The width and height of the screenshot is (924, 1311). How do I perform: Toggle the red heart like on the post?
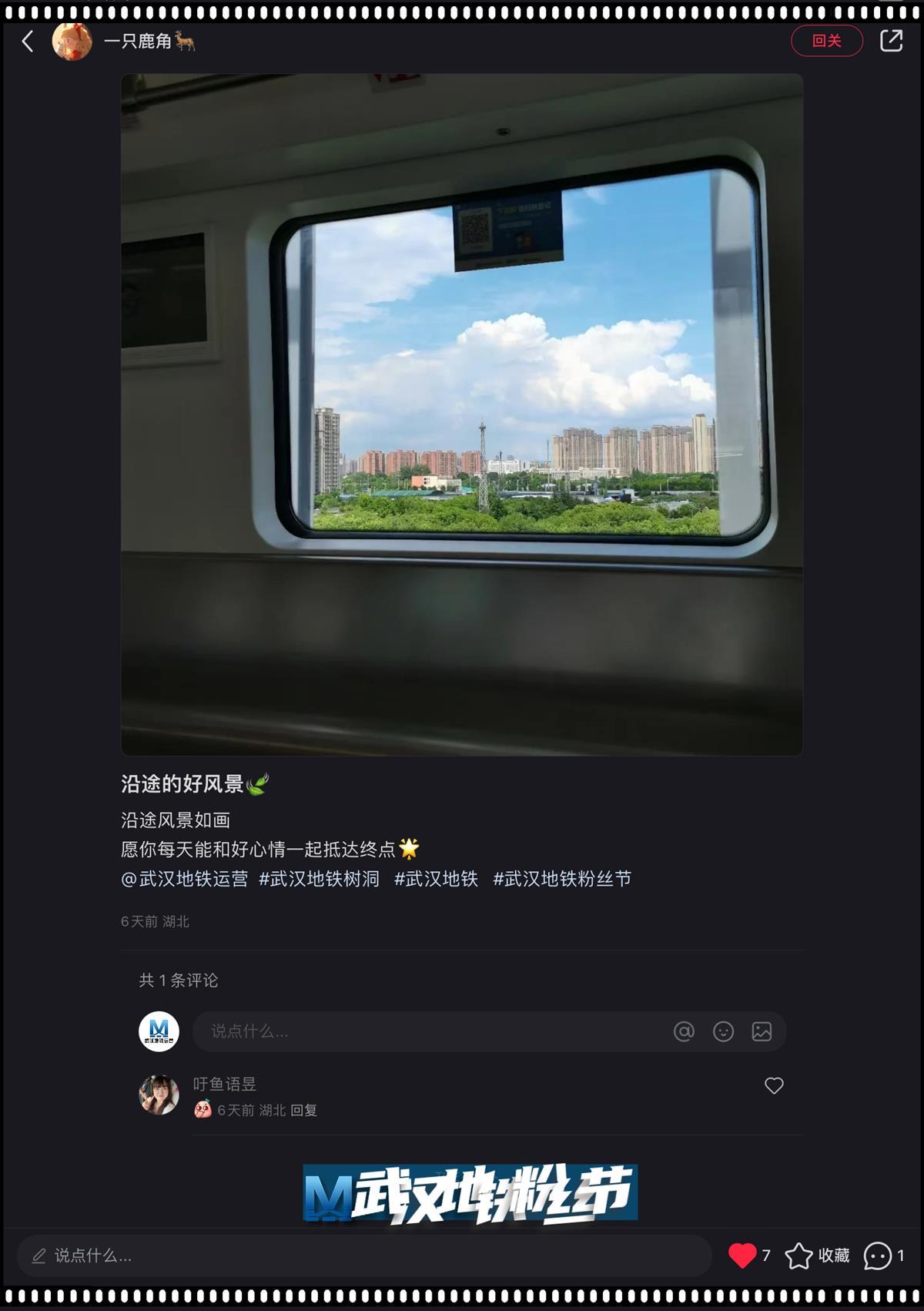(x=742, y=1256)
